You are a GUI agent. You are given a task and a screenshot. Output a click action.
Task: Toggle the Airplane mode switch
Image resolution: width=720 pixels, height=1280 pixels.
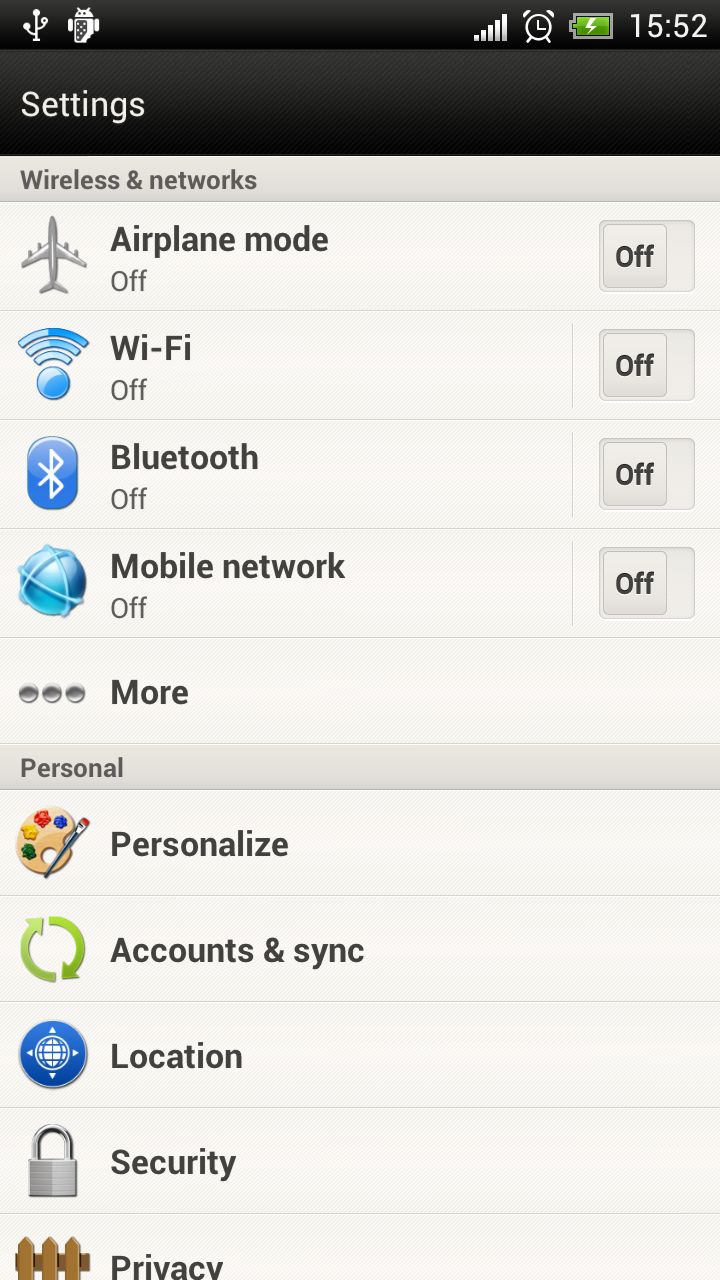coord(646,256)
